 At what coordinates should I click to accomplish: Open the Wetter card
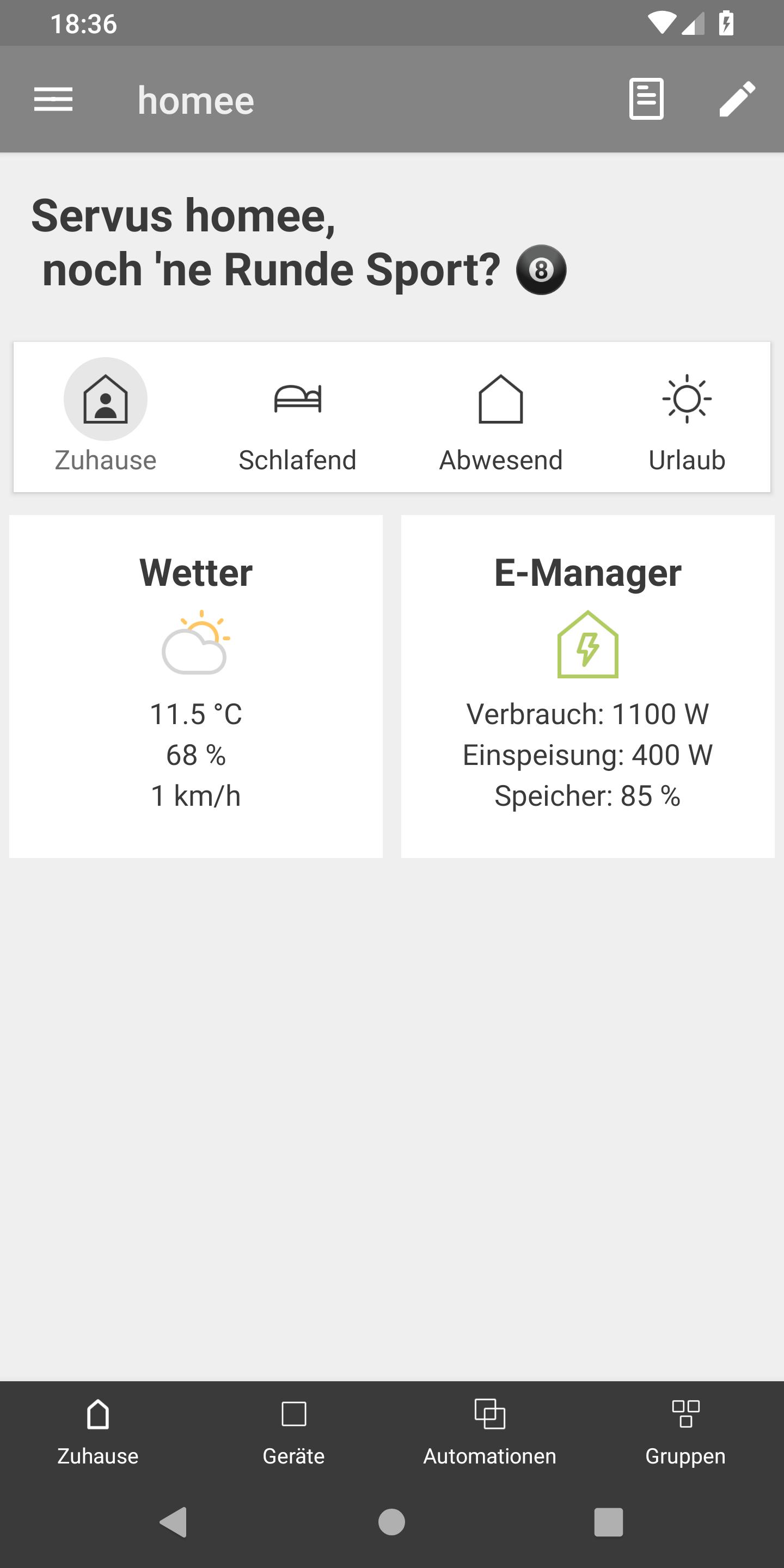click(x=196, y=686)
